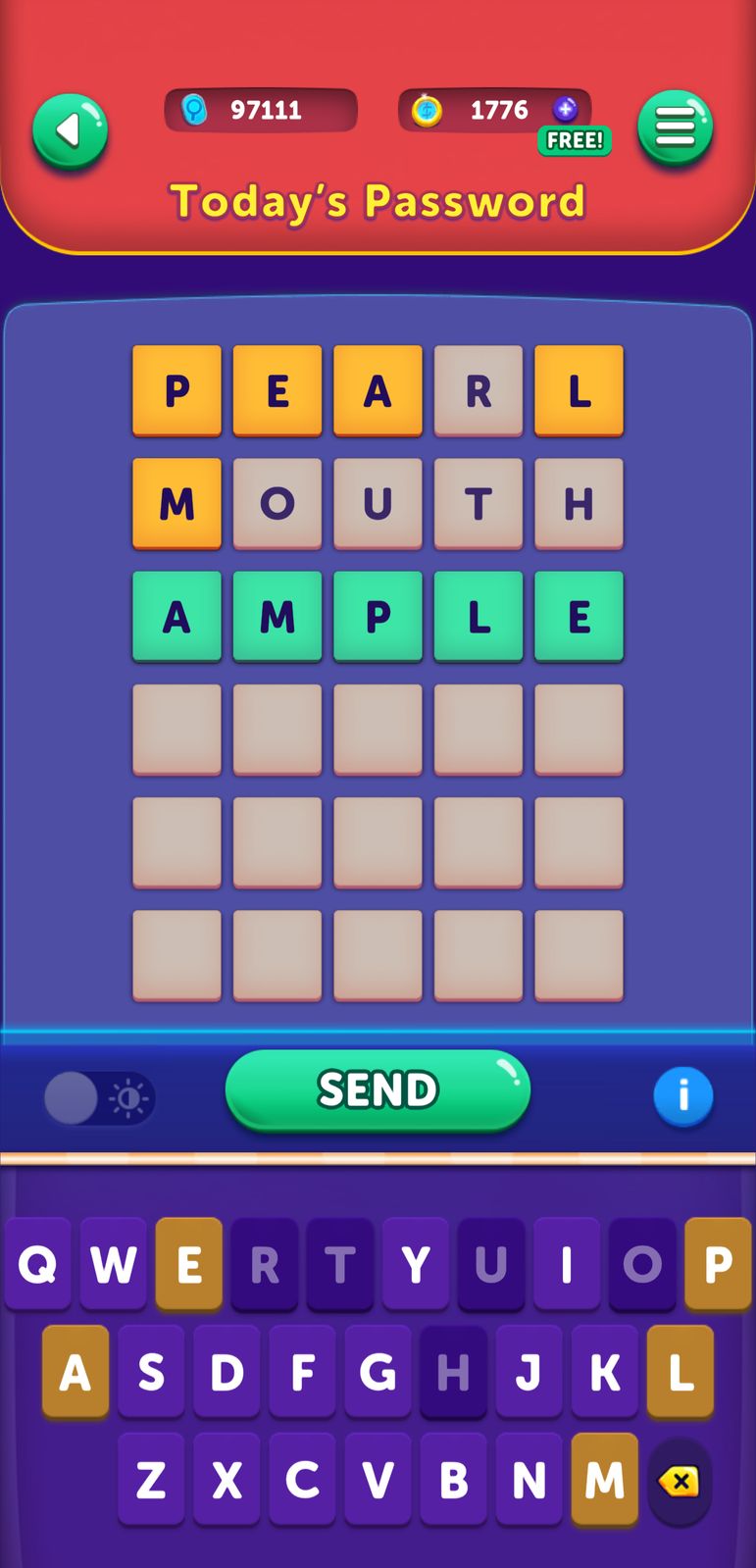
Task: Open the green hamburger menu
Action: click(x=675, y=127)
